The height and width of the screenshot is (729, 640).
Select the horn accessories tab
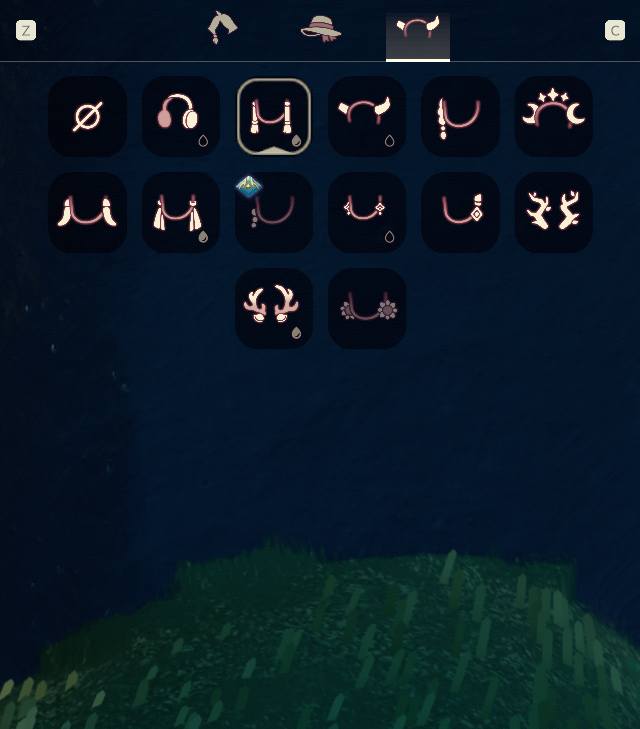point(418,31)
